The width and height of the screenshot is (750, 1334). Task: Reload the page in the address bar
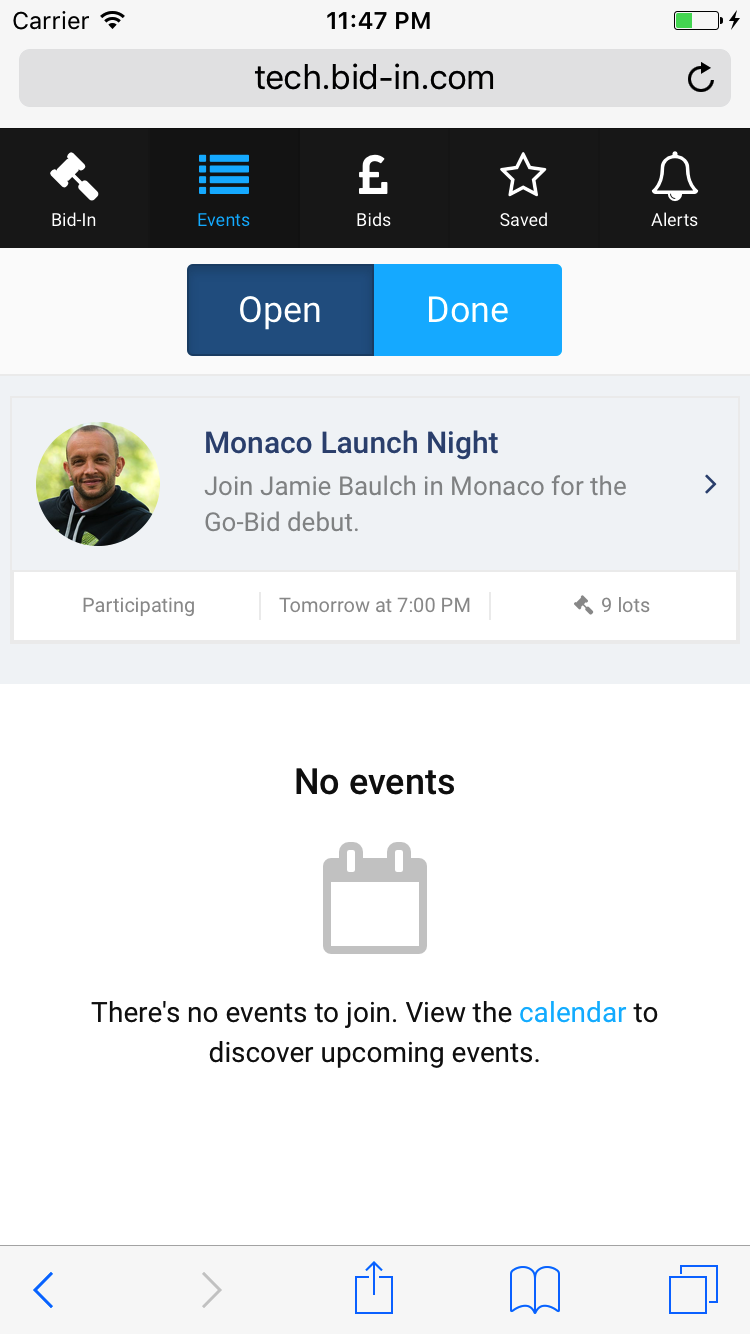pos(701,78)
